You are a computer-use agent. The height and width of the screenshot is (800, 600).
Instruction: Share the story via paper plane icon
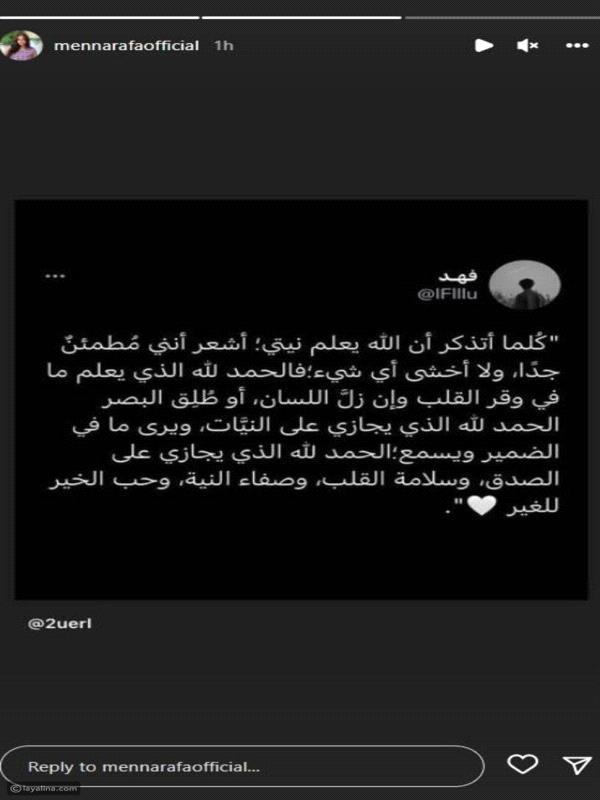[x=577, y=765]
